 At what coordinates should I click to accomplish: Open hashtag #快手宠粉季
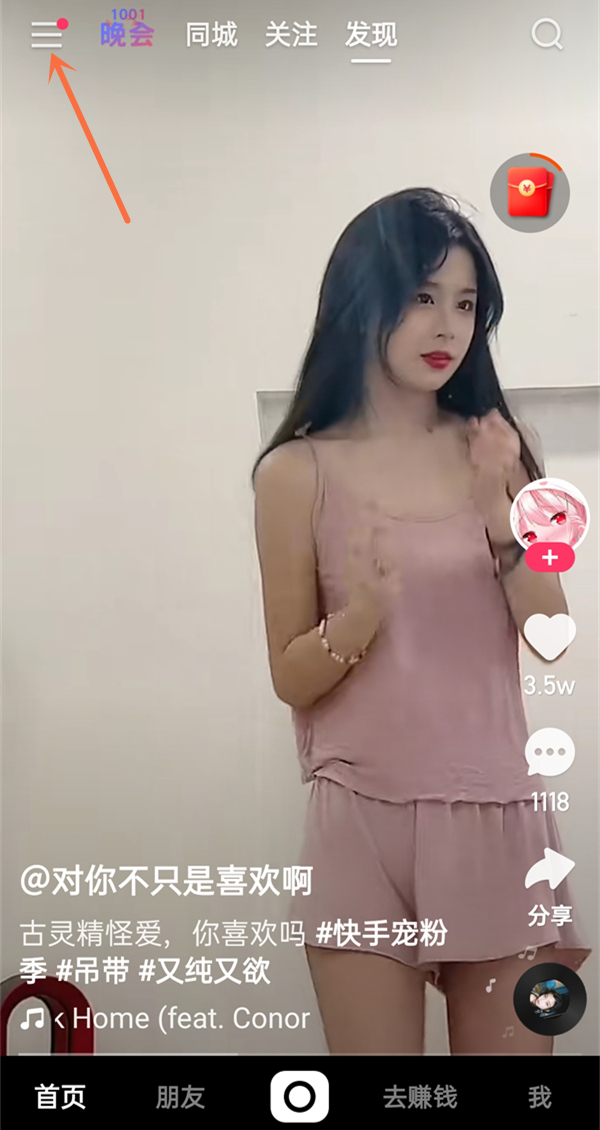tap(382, 934)
